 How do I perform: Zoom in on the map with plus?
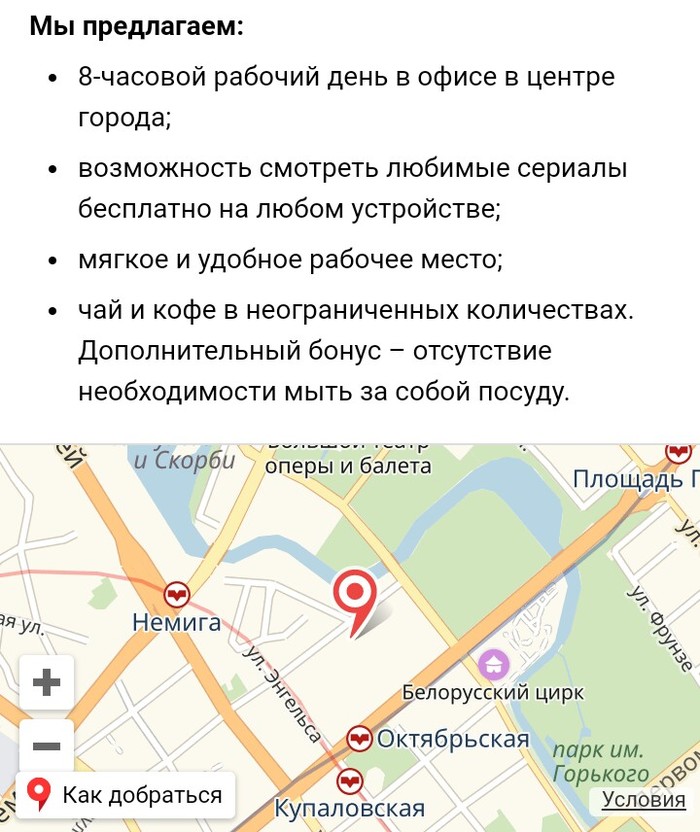pyautogui.click(x=46, y=683)
